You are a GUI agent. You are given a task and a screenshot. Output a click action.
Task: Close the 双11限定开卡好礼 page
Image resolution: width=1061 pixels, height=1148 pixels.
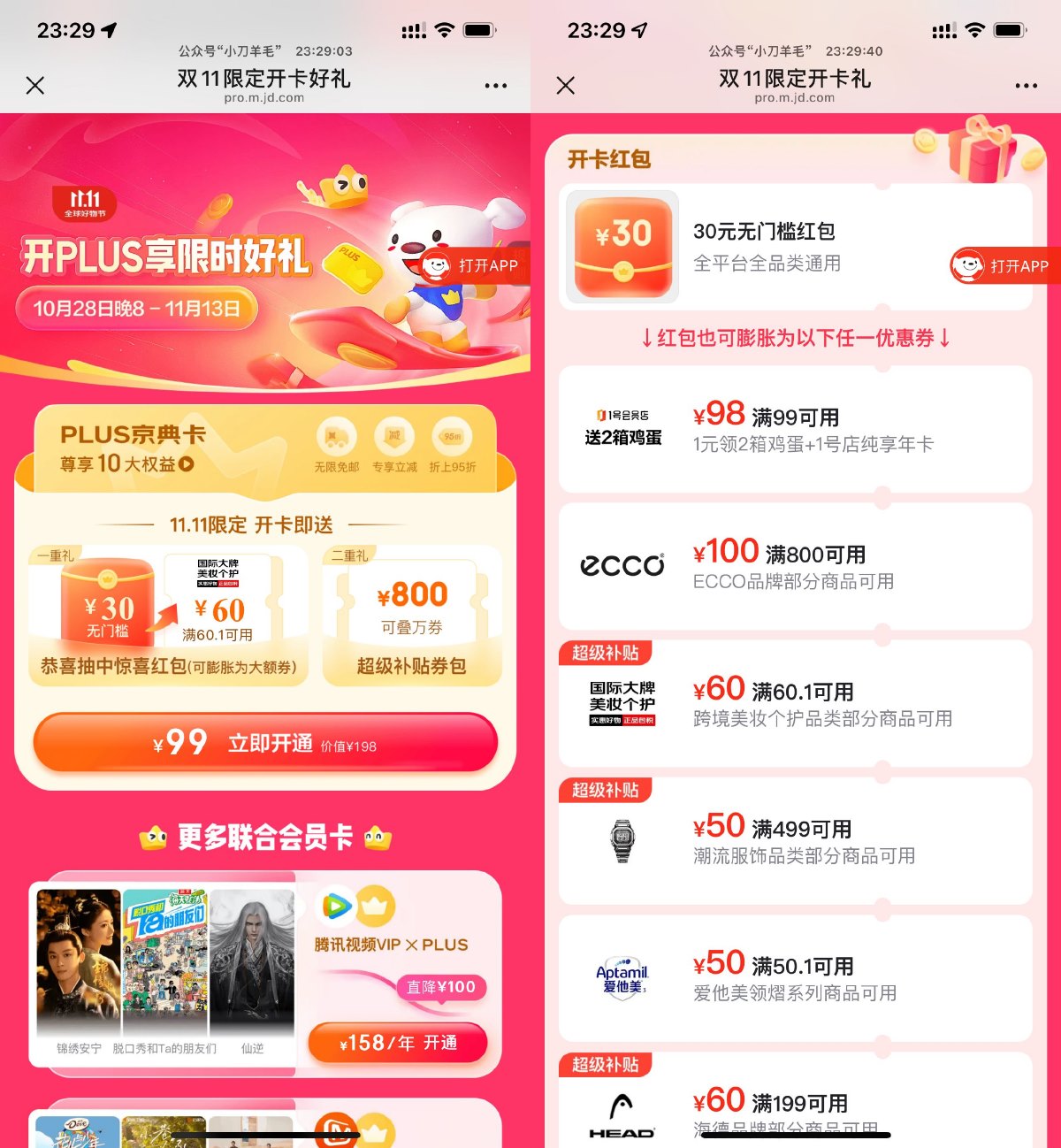click(35, 86)
